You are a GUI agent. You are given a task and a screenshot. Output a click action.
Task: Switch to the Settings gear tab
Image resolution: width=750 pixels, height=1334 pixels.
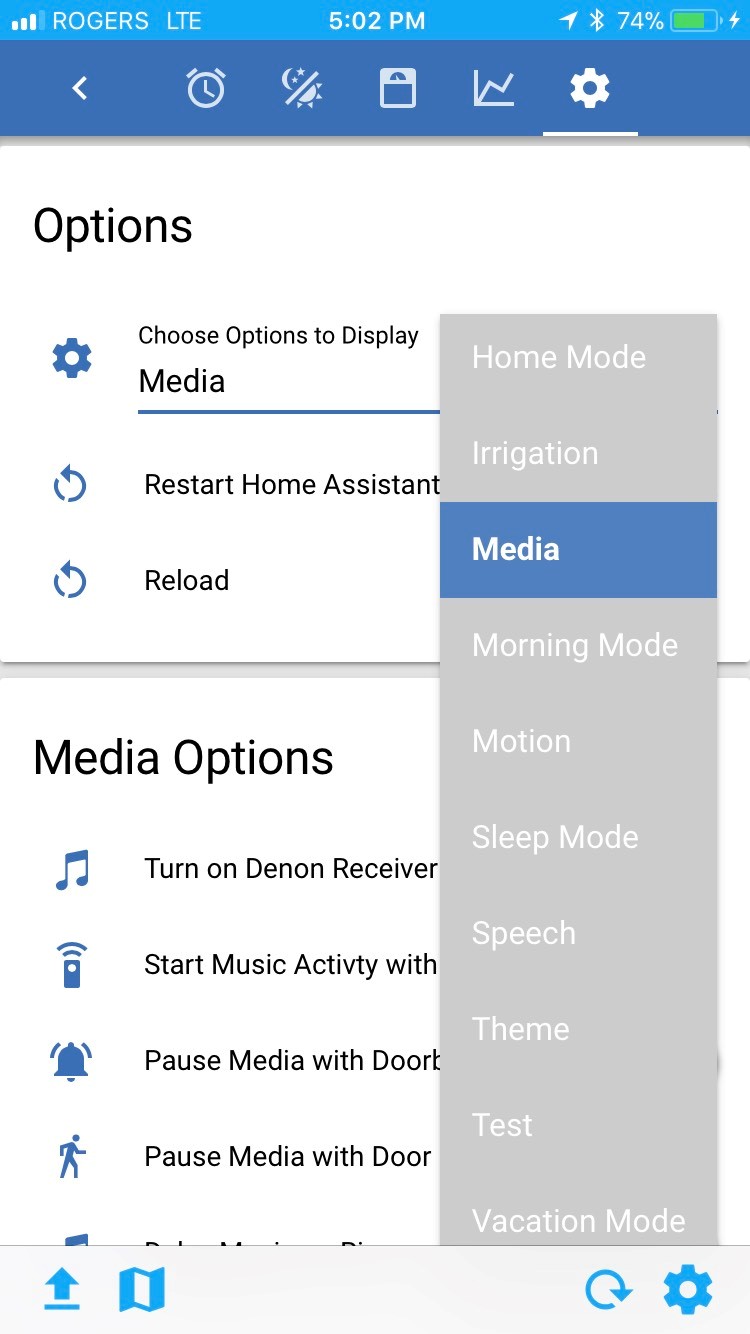click(589, 87)
